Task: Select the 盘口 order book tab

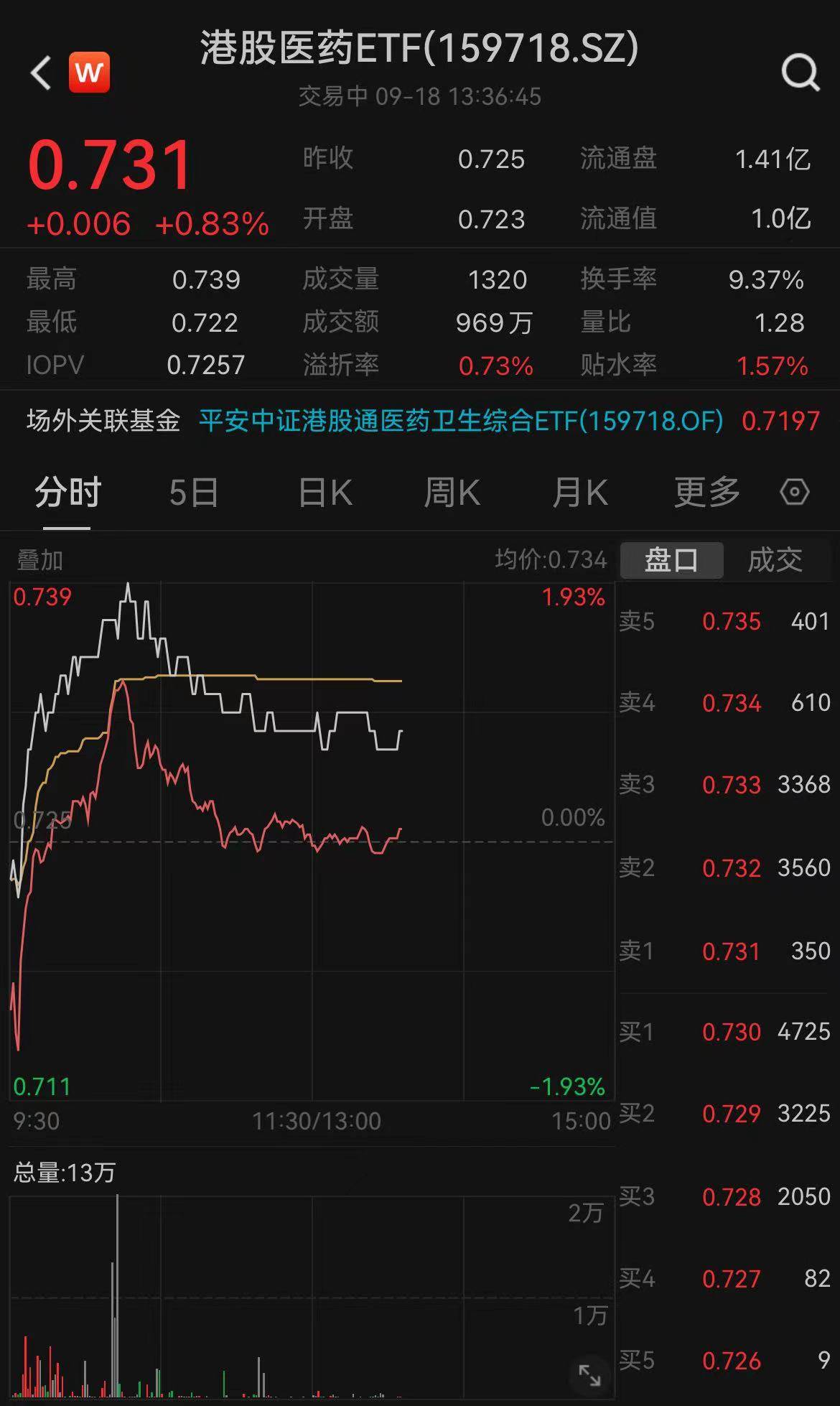Action: [x=671, y=560]
